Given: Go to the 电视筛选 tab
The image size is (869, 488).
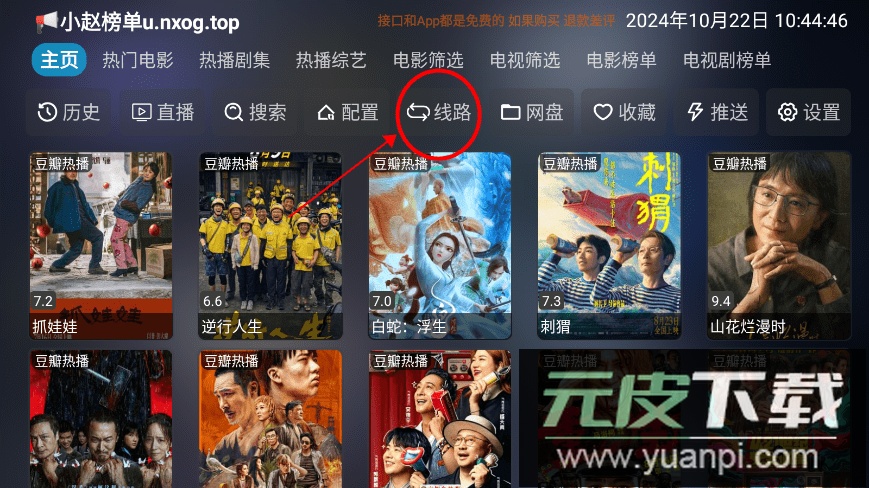Looking at the screenshot, I should point(525,60).
